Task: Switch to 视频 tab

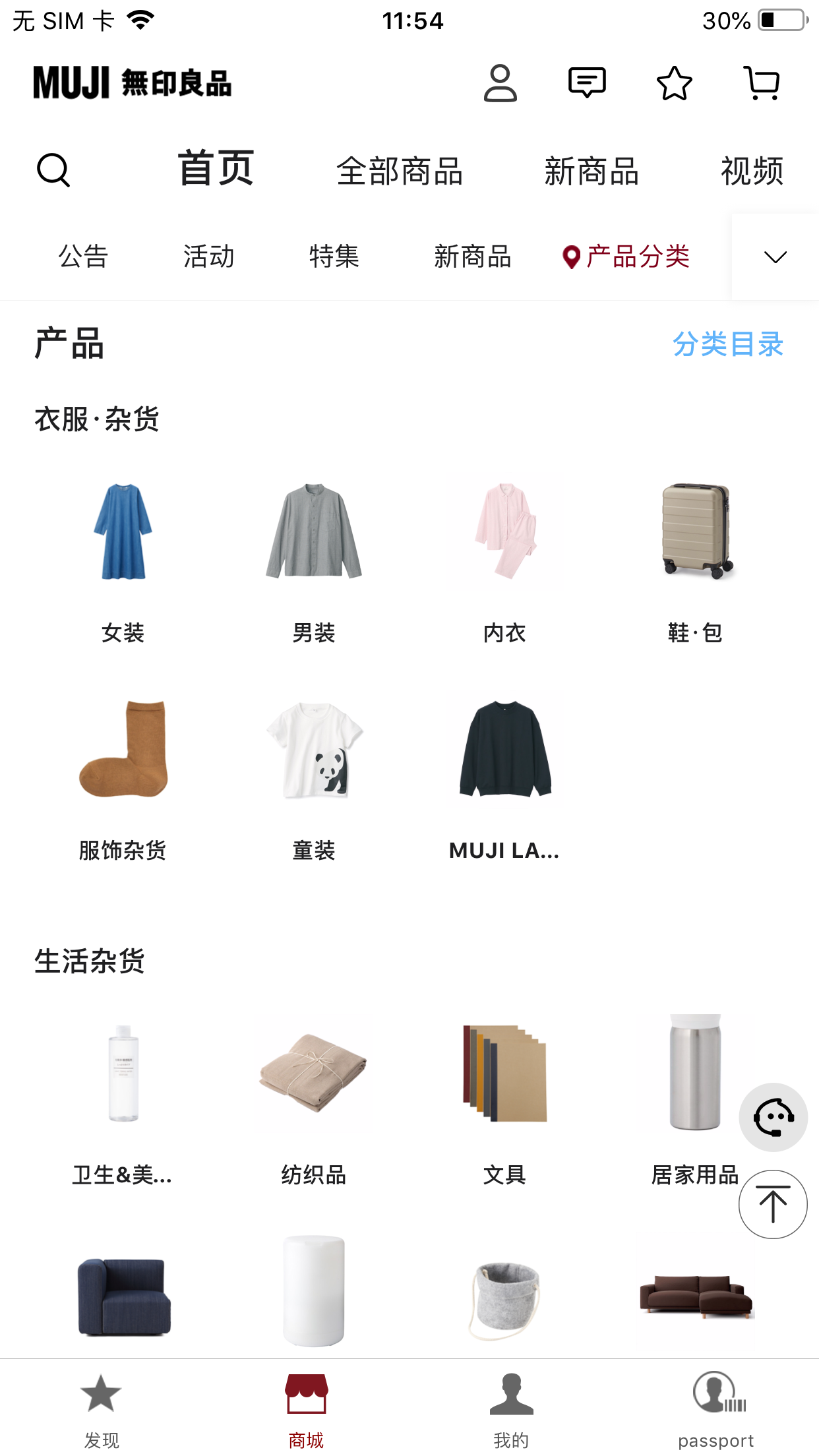Action: 752,171
